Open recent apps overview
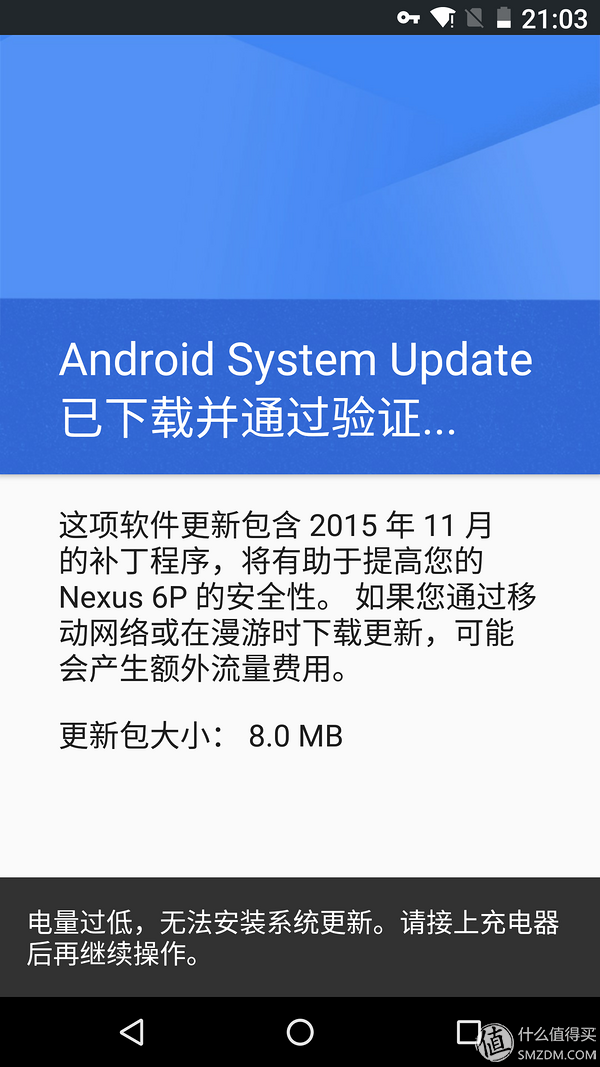 tap(469, 1032)
